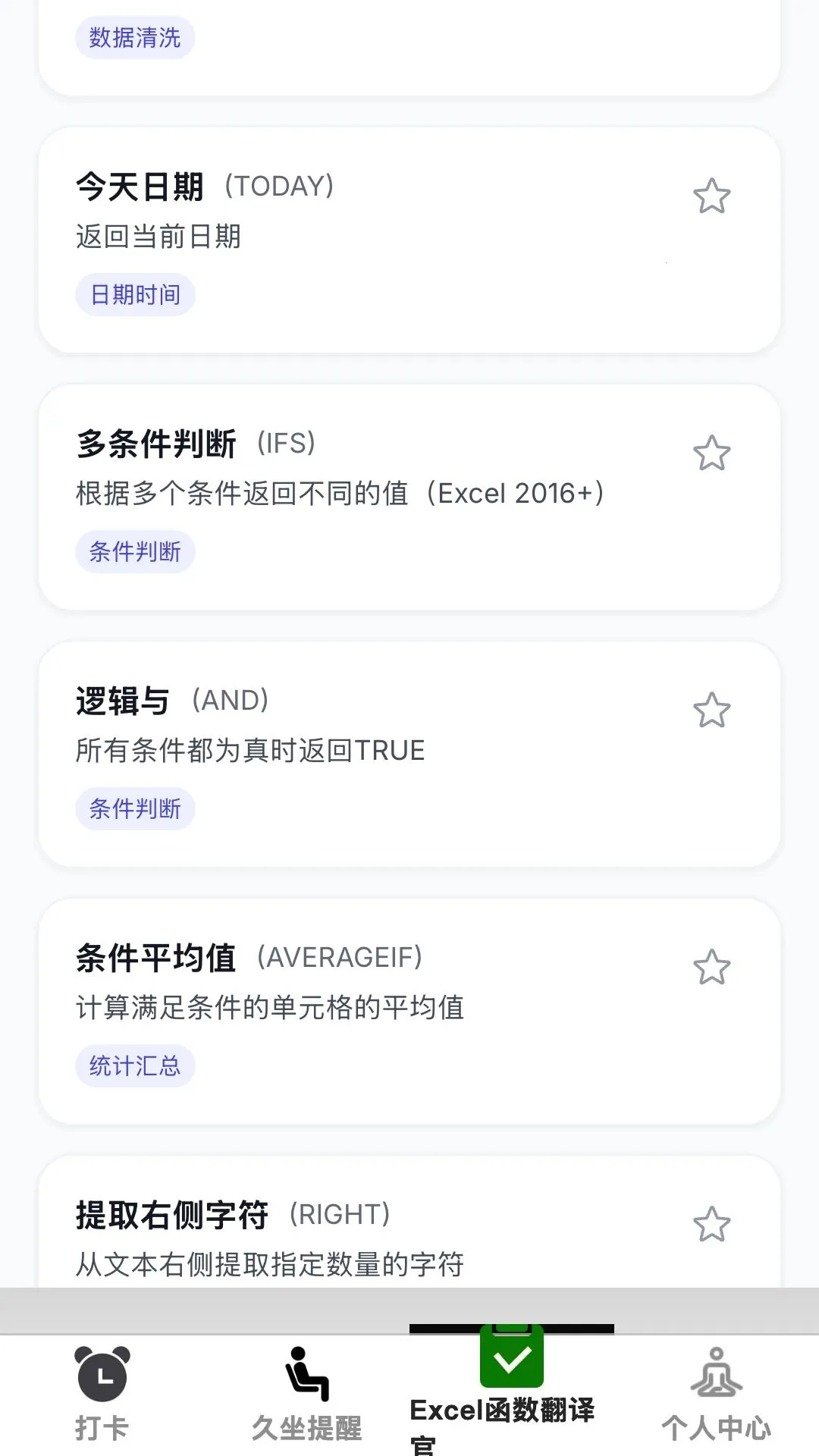Open the 逻辑与 AND card
This screenshot has height=1456, width=819.
tap(409, 754)
